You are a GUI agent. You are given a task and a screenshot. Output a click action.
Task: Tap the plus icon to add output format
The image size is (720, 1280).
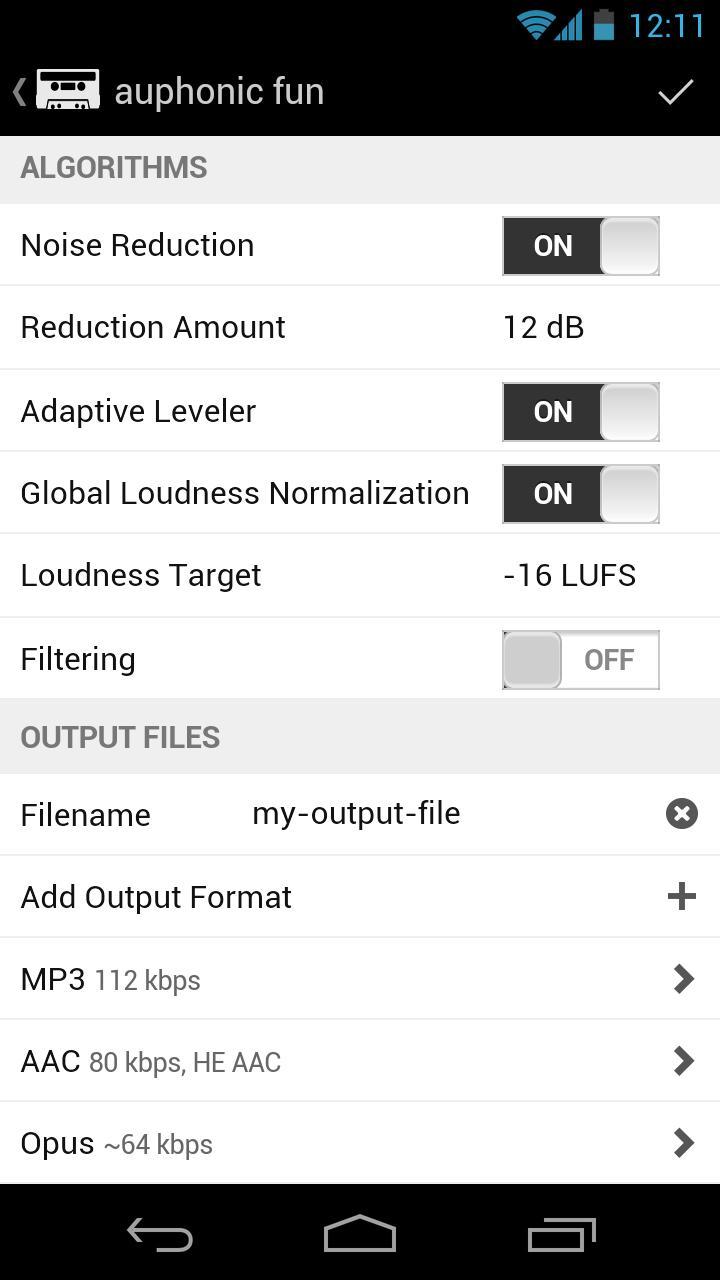point(681,896)
